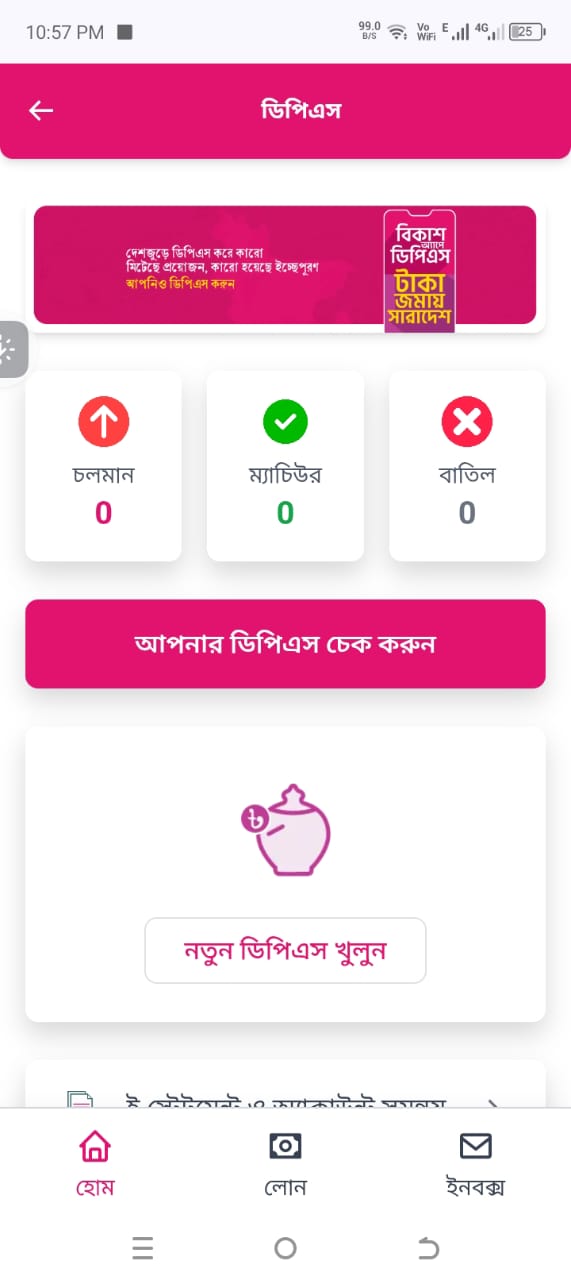This screenshot has width=571, height=1280.
Task: Open the চলমান DPS card
Action: coord(104,466)
